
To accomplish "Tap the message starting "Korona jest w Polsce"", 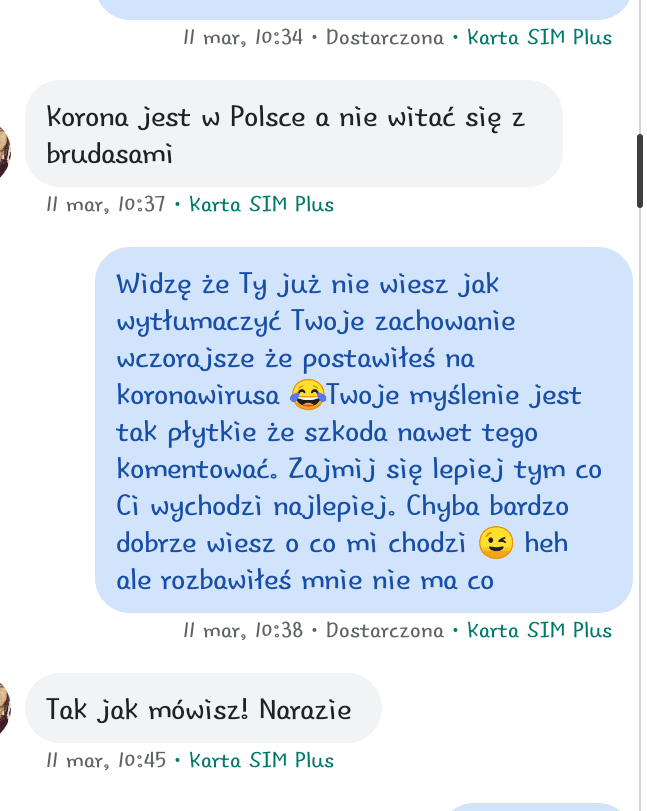I will [x=293, y=134].
